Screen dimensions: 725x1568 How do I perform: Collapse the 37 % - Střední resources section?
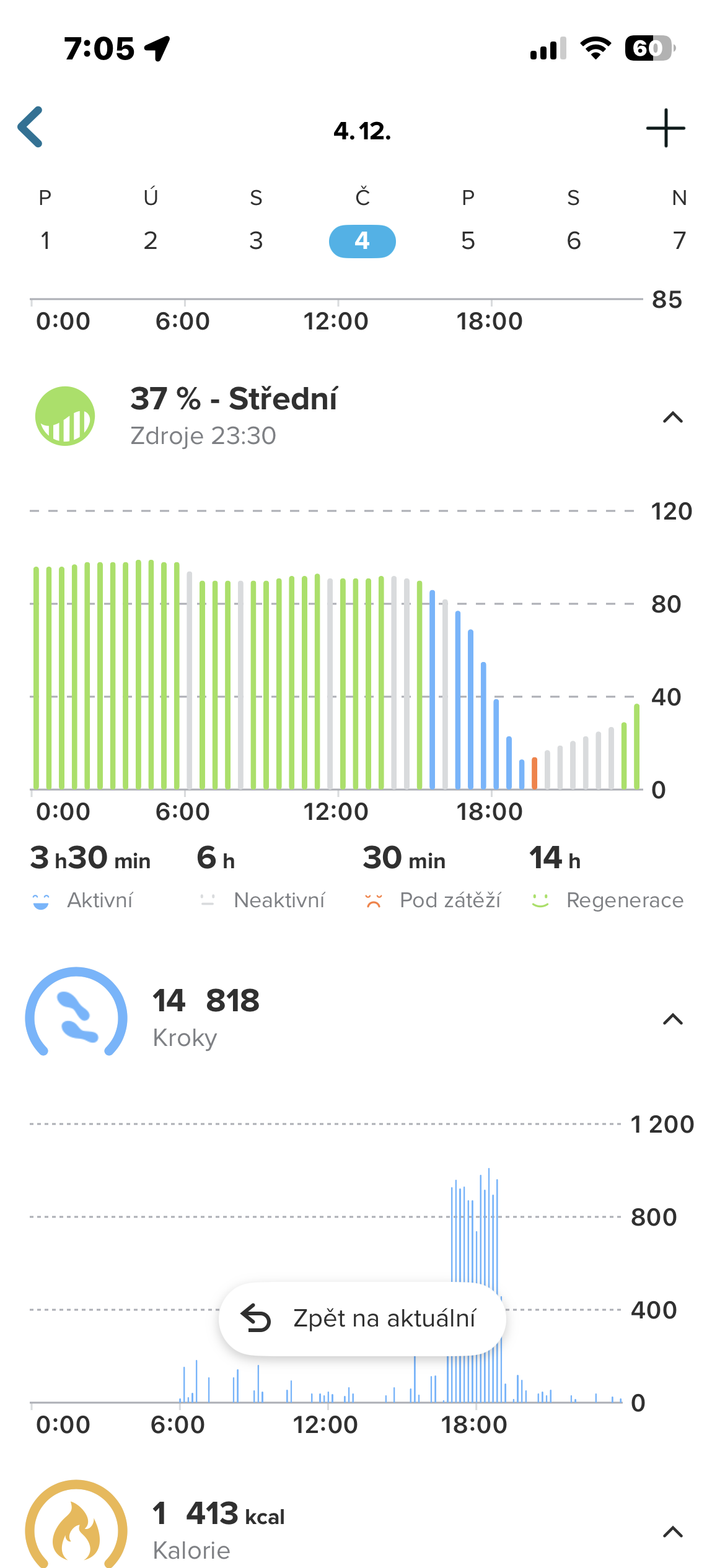click(x=672, y=418)
